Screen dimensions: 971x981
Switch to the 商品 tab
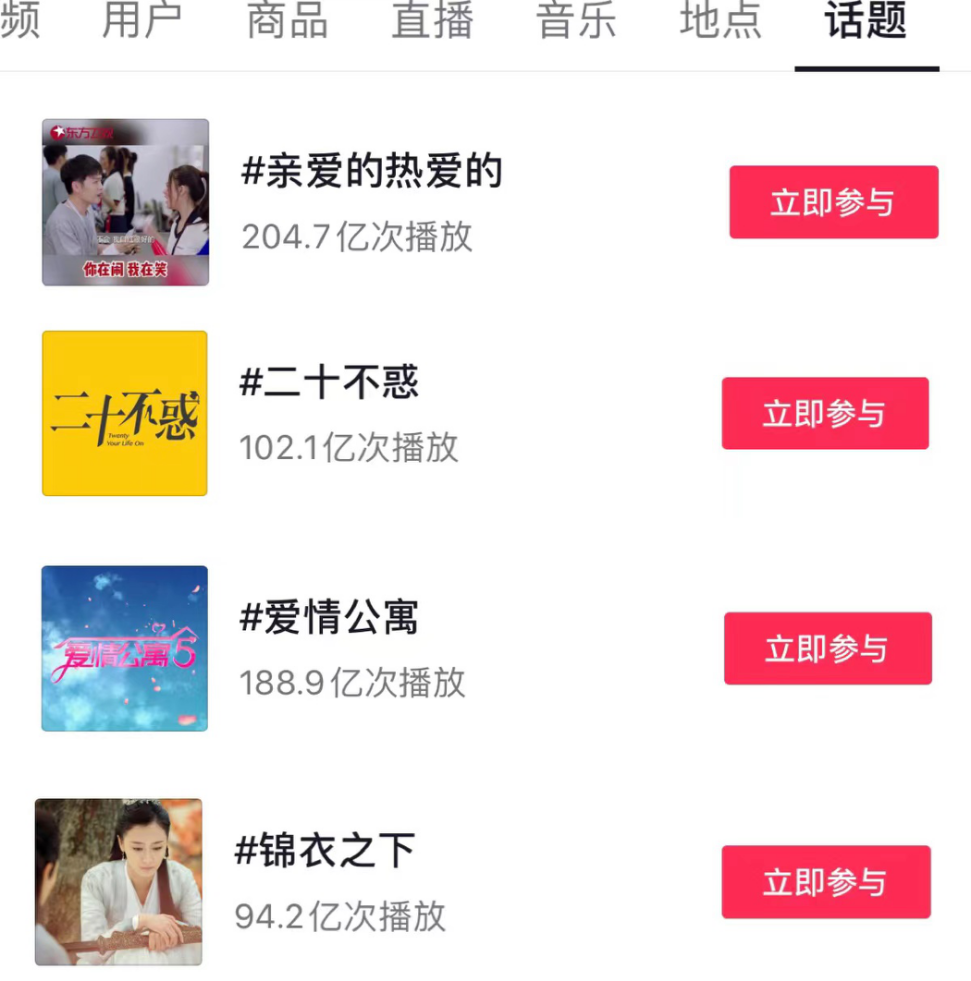pos(287,21)
